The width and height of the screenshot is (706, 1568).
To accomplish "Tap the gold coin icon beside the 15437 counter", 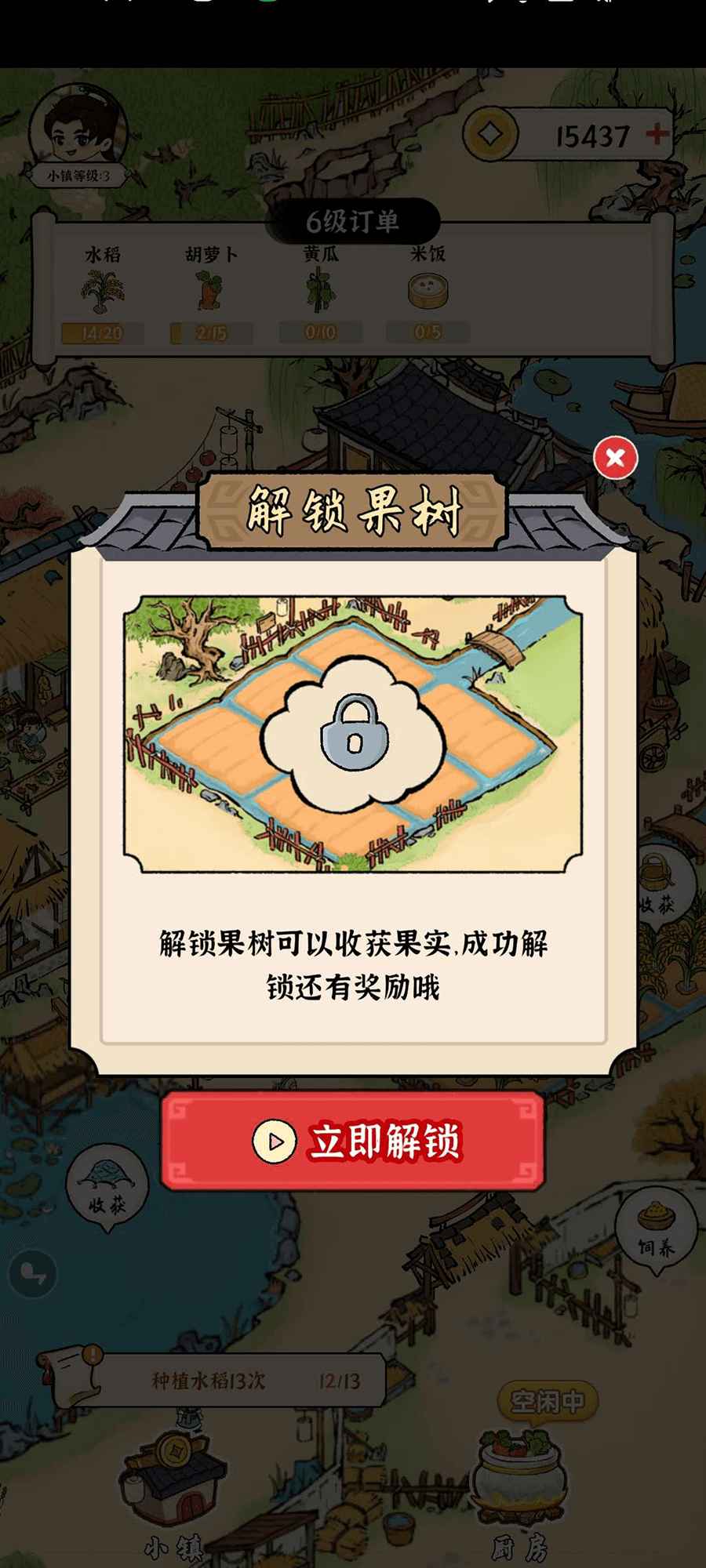I will click(490, 135).
